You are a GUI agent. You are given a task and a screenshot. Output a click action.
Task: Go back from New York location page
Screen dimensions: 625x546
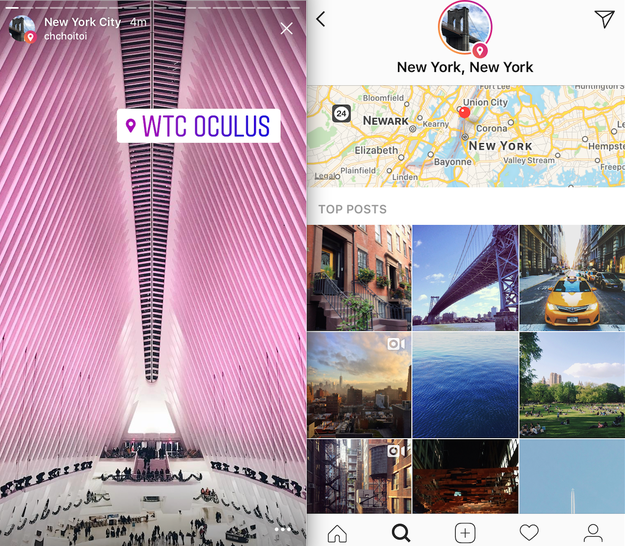321,19
